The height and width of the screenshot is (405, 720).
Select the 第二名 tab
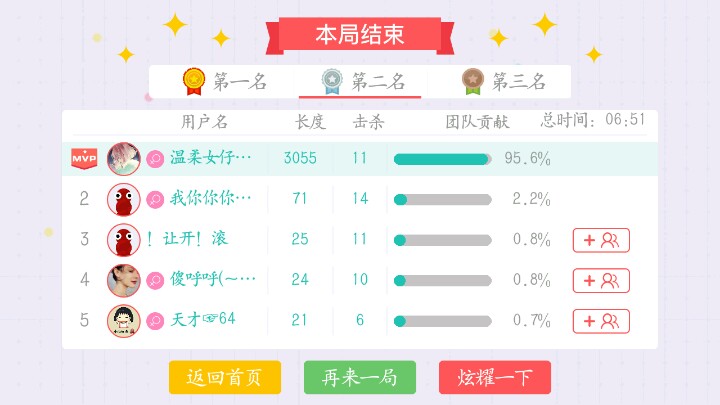pyautogui.click(x=361, y=82)
